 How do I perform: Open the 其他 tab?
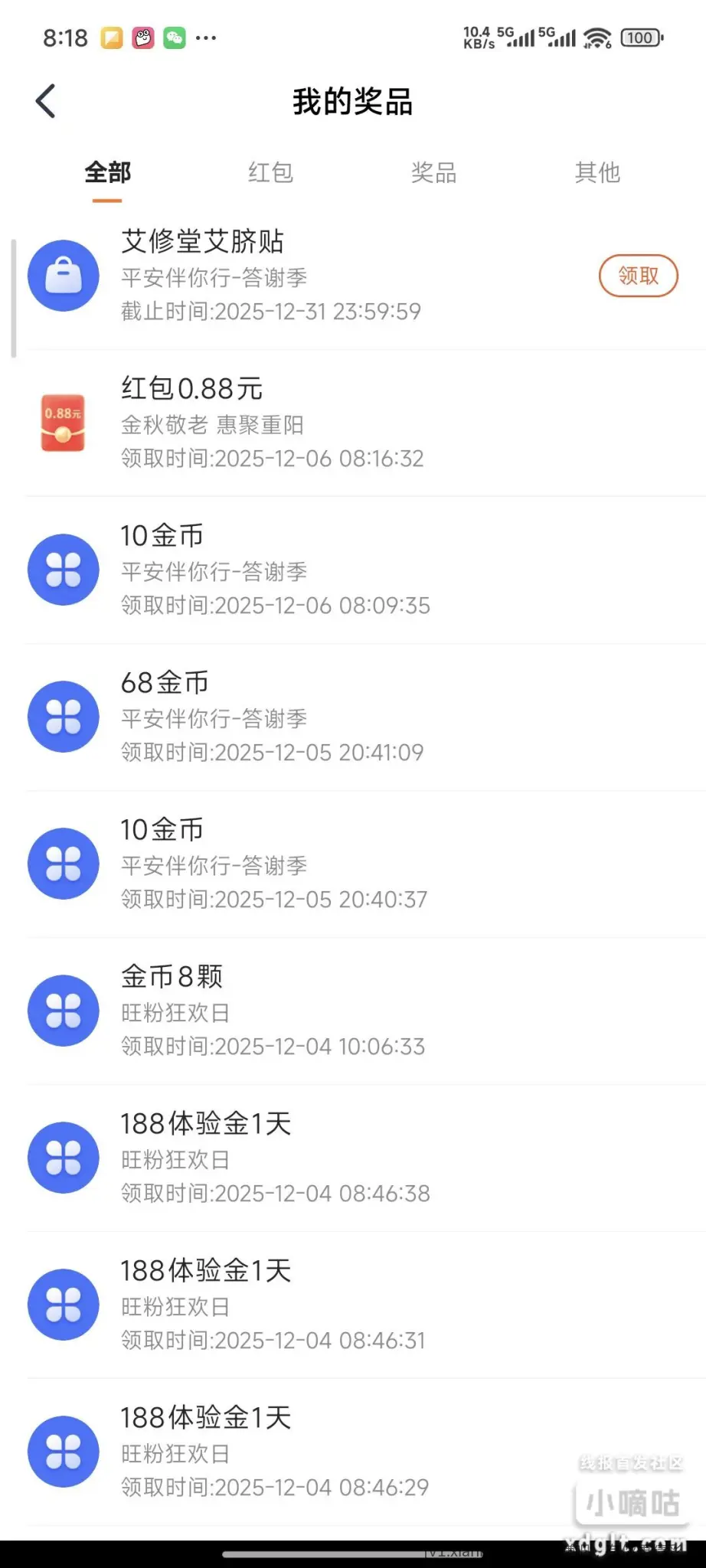click(x=597, y=173)
